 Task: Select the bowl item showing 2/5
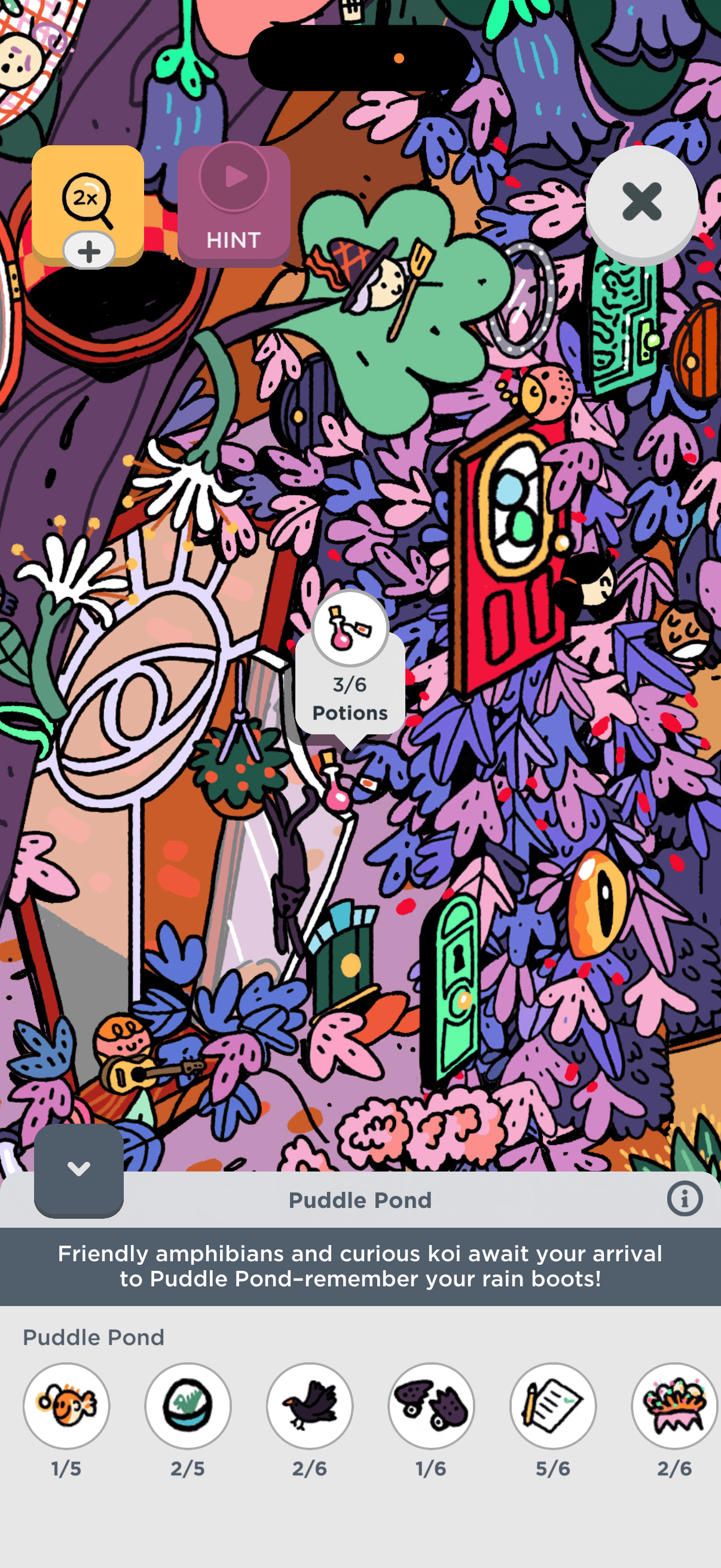click(x=188, y=1405)
